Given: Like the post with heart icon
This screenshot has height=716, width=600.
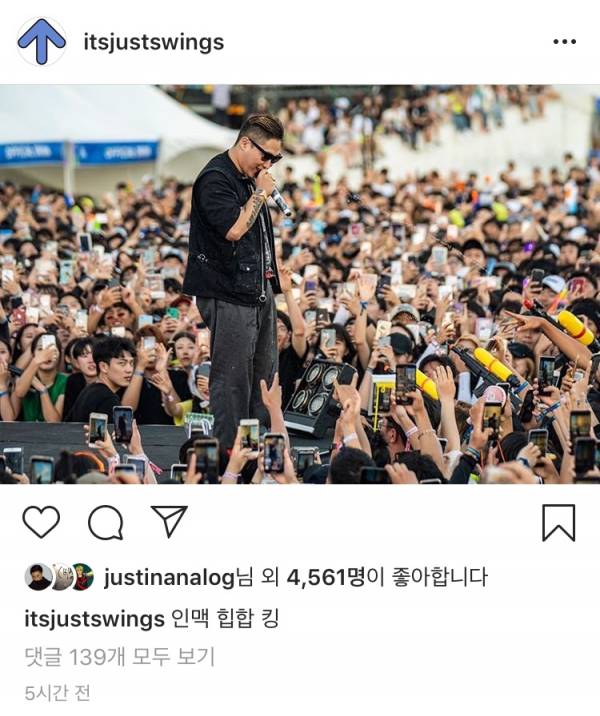Looking at the screenshot, I should [41, 522].
